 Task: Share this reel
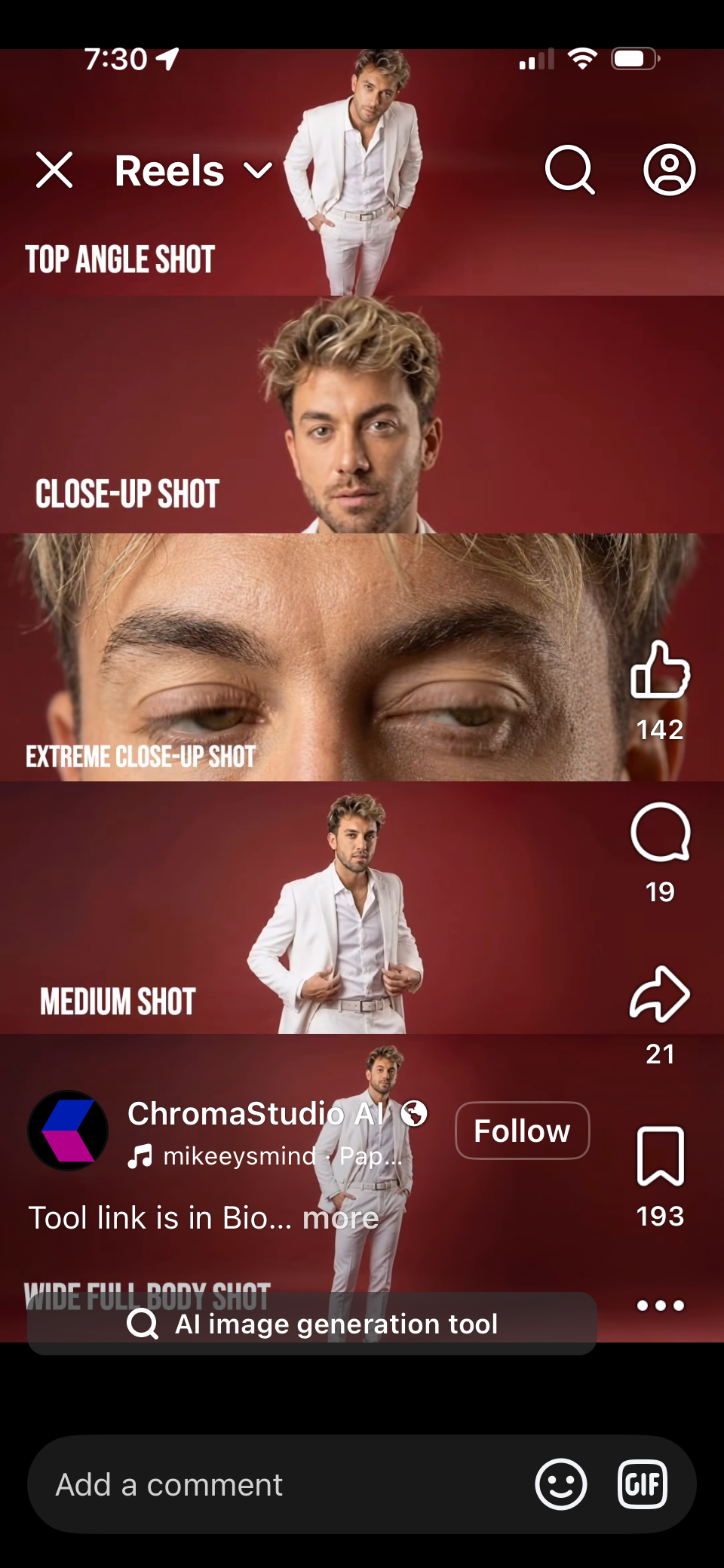[660, 995]
